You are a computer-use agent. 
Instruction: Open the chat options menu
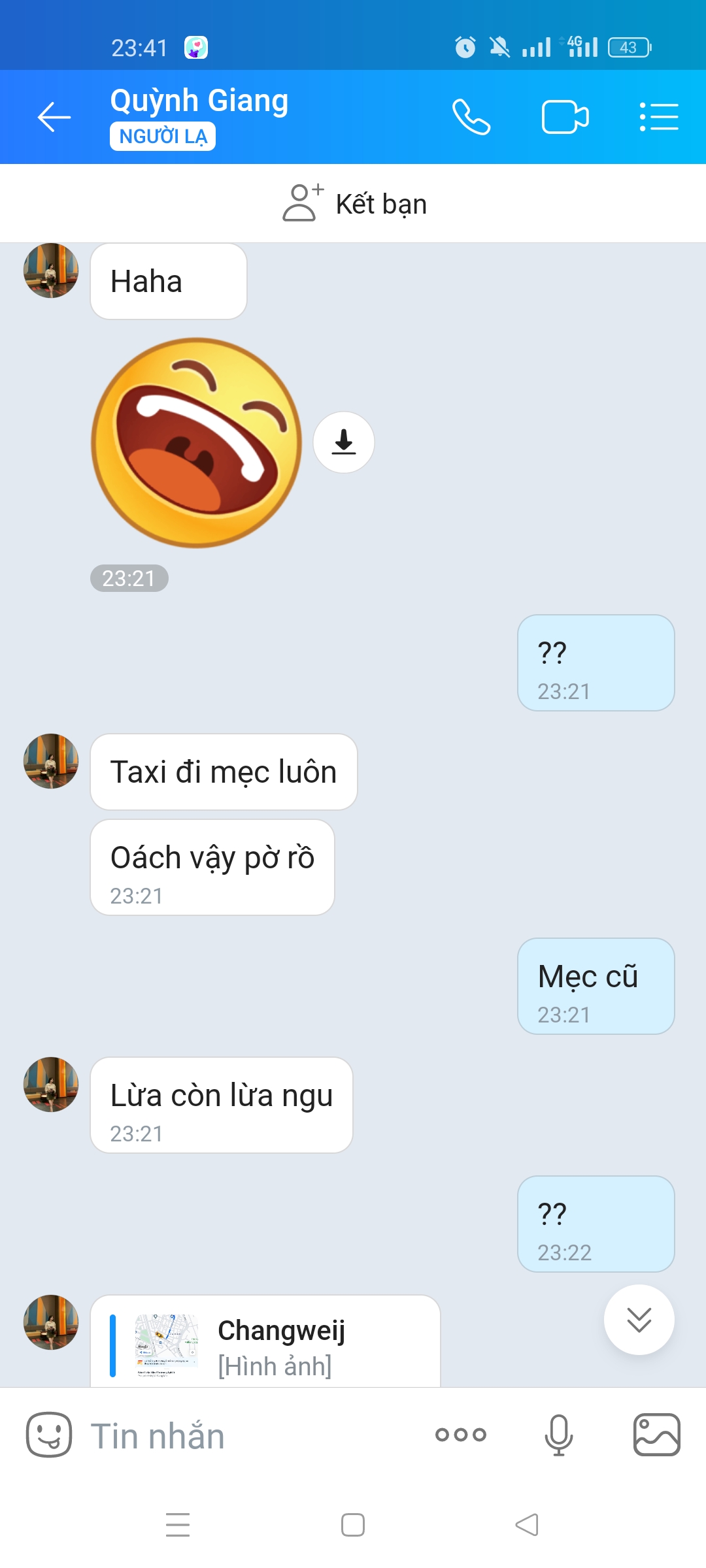point(658,118)
